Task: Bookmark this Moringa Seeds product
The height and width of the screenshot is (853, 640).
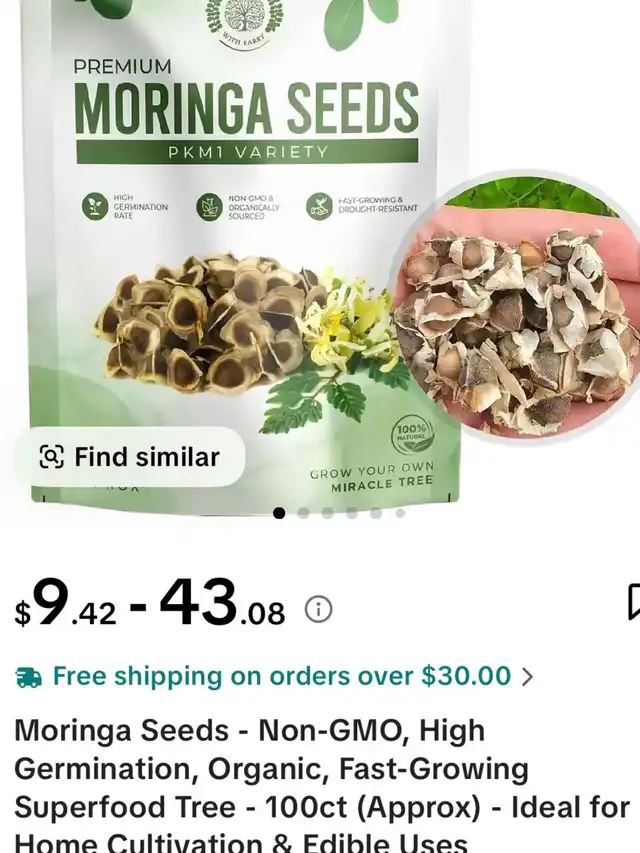Action: [x=632, y=602]
